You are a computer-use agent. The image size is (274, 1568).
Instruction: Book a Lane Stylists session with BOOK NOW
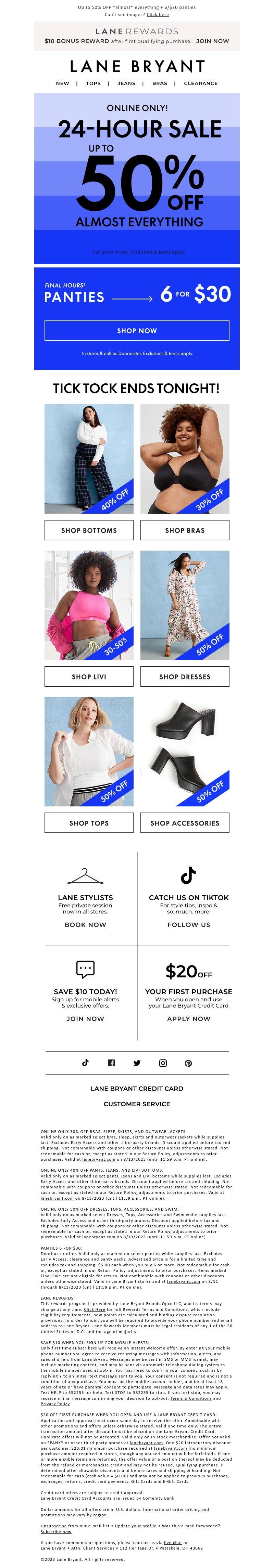click(x=85, y=925)
